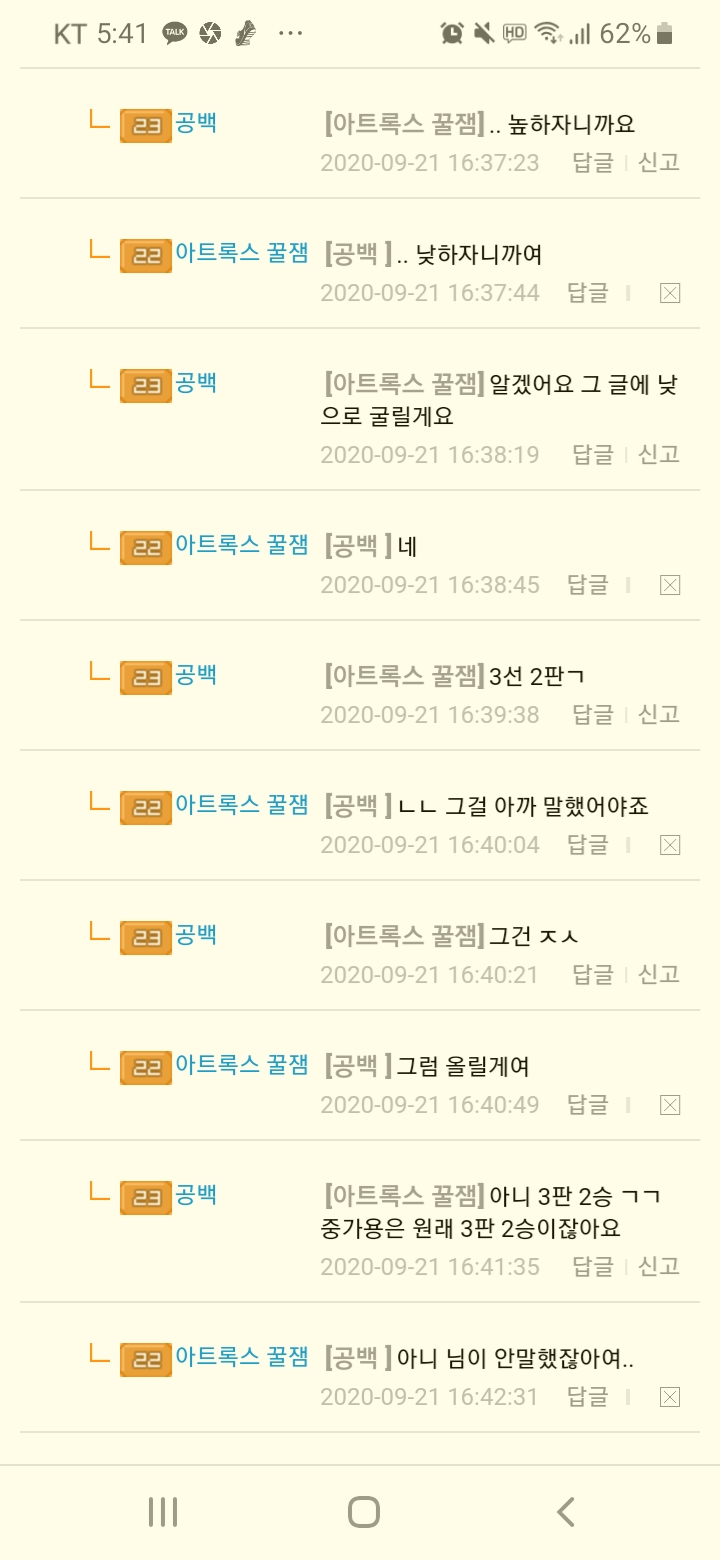Tap 답글 on the 16:37:23 comment
The height and width of the screenshot is (1560, 720).
[592, 162]
